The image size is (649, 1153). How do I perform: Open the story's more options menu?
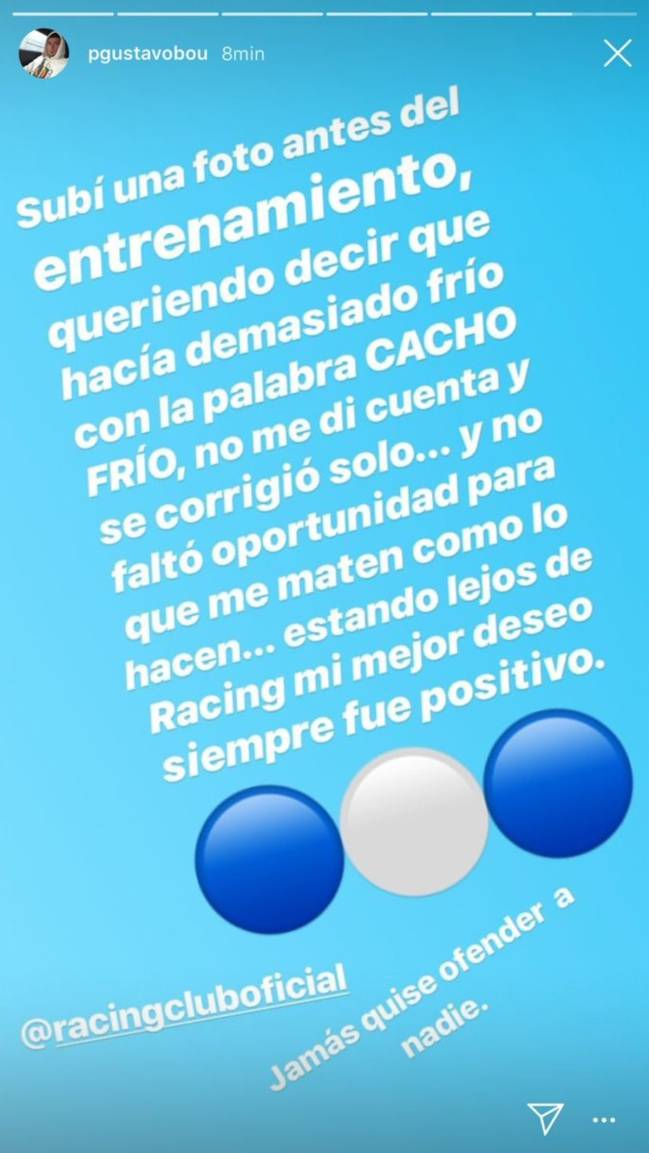tap(605, 1120)
